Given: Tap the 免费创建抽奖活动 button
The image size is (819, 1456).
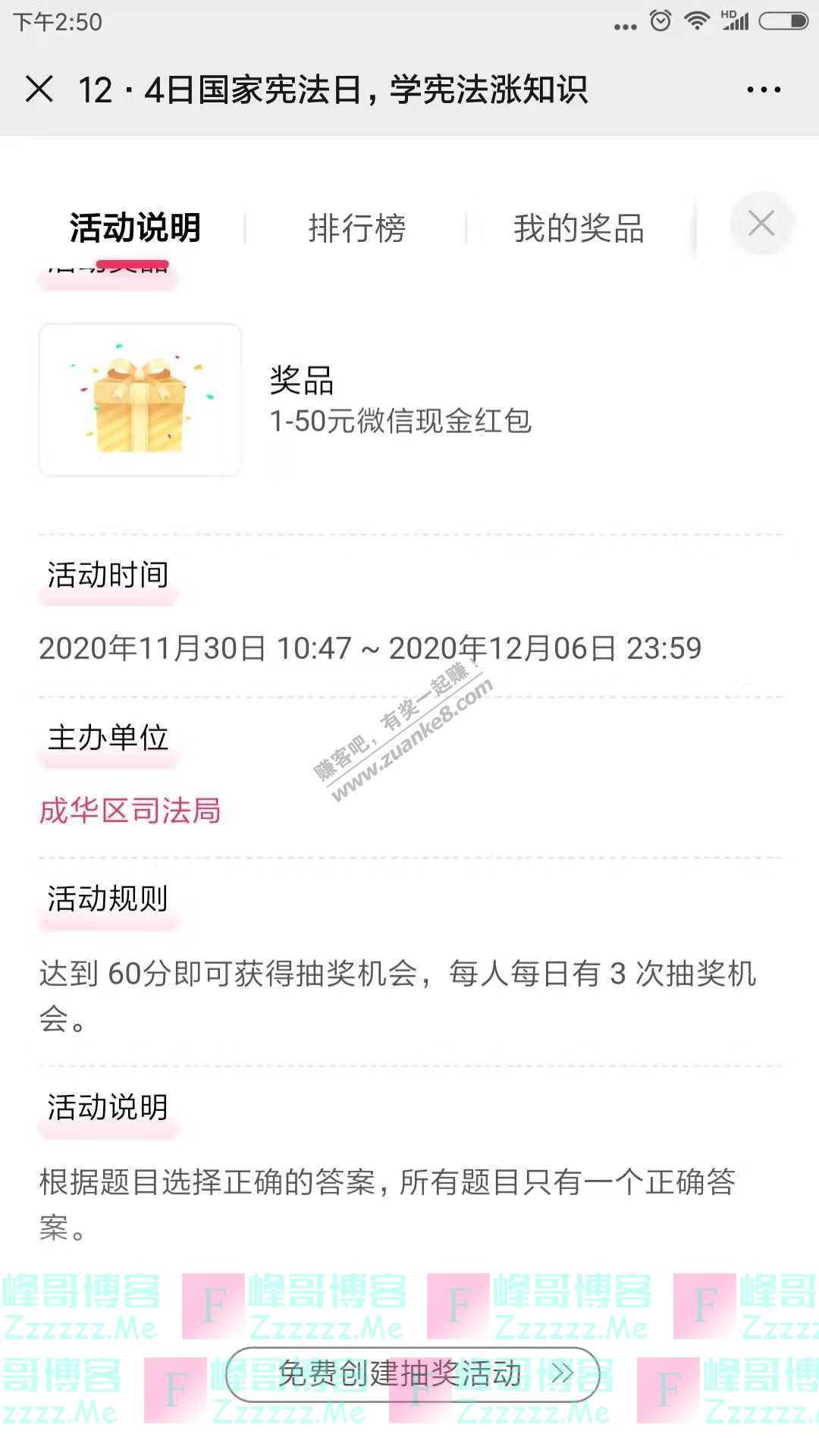Looking at the screenshot, I should [413, 1373].
